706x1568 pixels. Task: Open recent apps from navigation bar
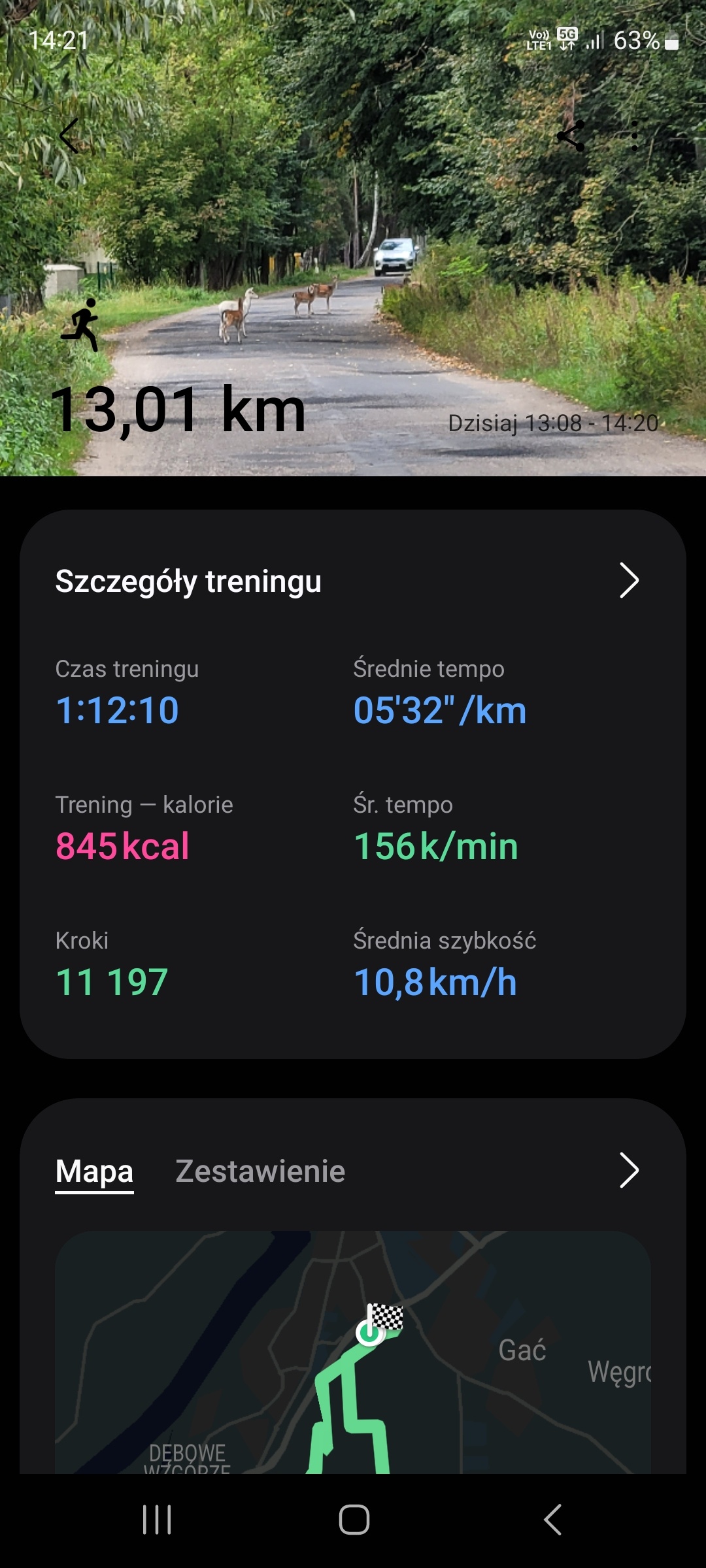pyautogui.click(x=157, y=1519)
